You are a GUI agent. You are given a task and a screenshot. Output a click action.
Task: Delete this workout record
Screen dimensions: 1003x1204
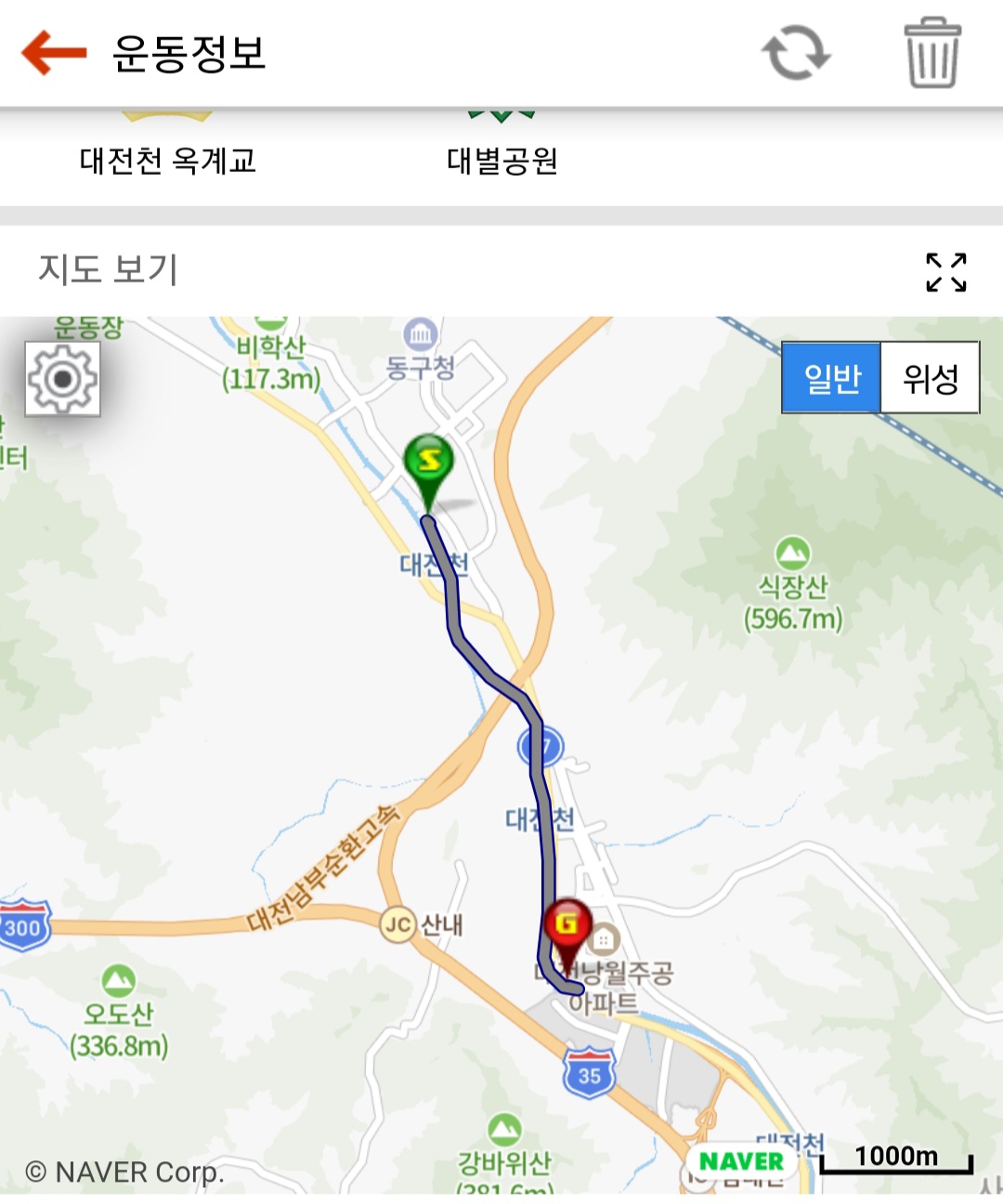click(x=931, y=53)
